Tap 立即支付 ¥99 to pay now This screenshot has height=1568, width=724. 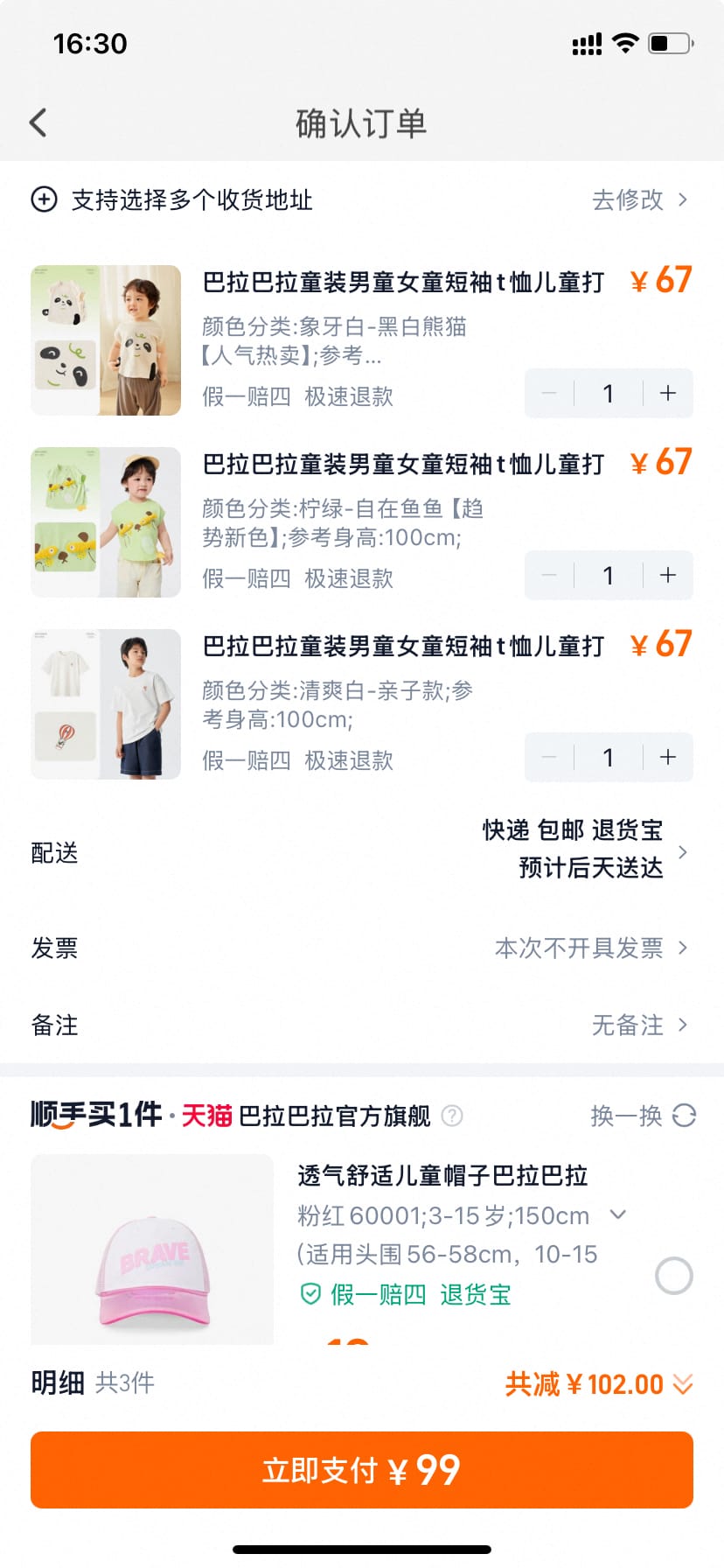pyautogui.click(x=362, y=1470)
